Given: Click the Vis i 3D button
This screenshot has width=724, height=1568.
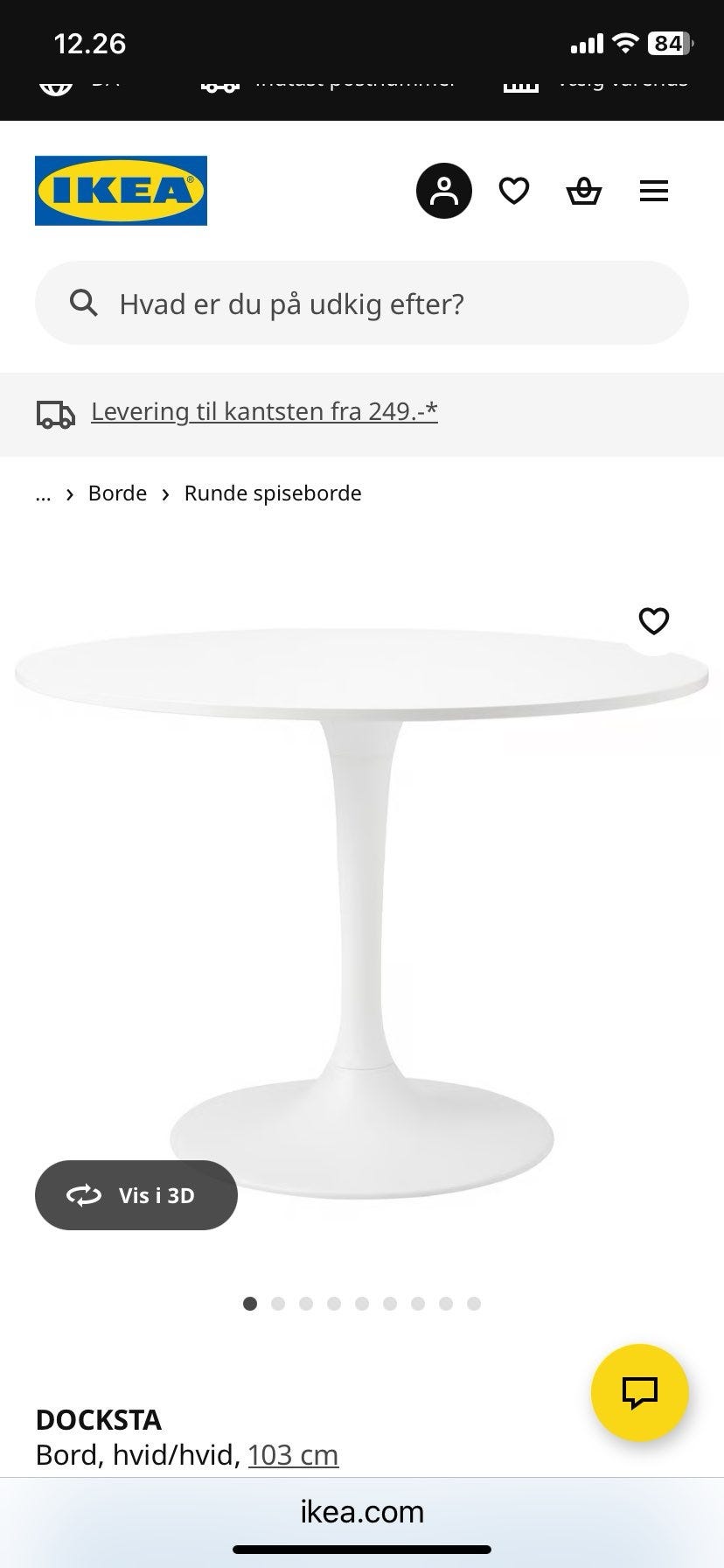Looking at the screenshot, I should (x=136, y=1194).
